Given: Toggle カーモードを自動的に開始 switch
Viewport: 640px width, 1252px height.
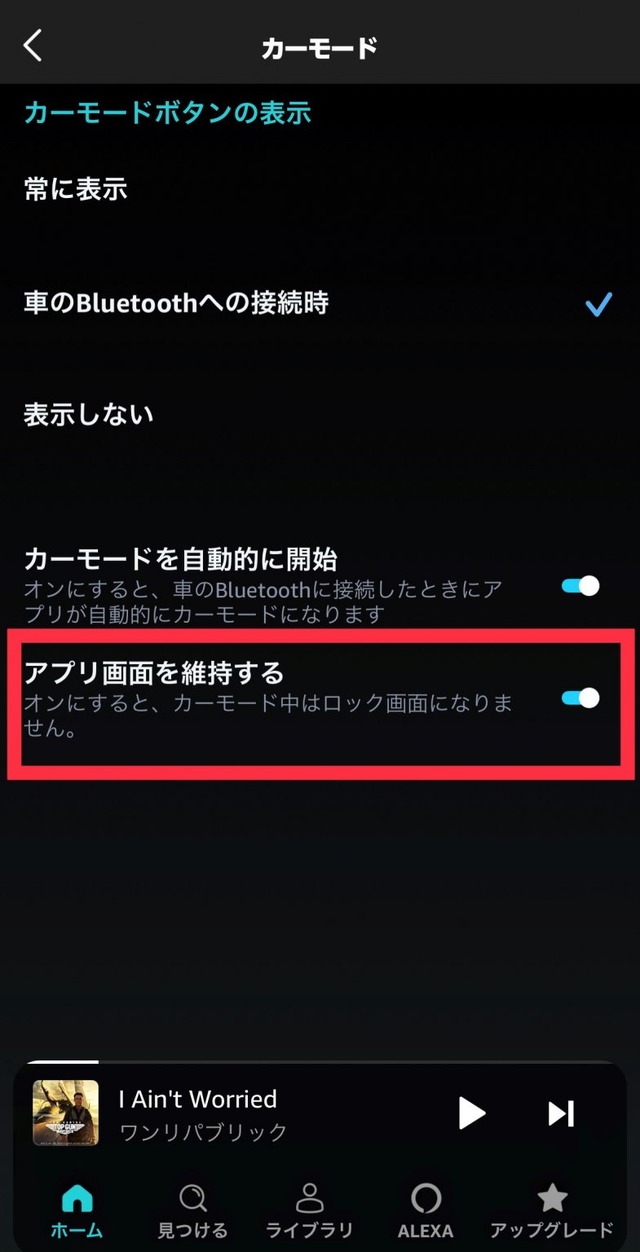Looking at the screenshot, I should [x=581, y=586].
